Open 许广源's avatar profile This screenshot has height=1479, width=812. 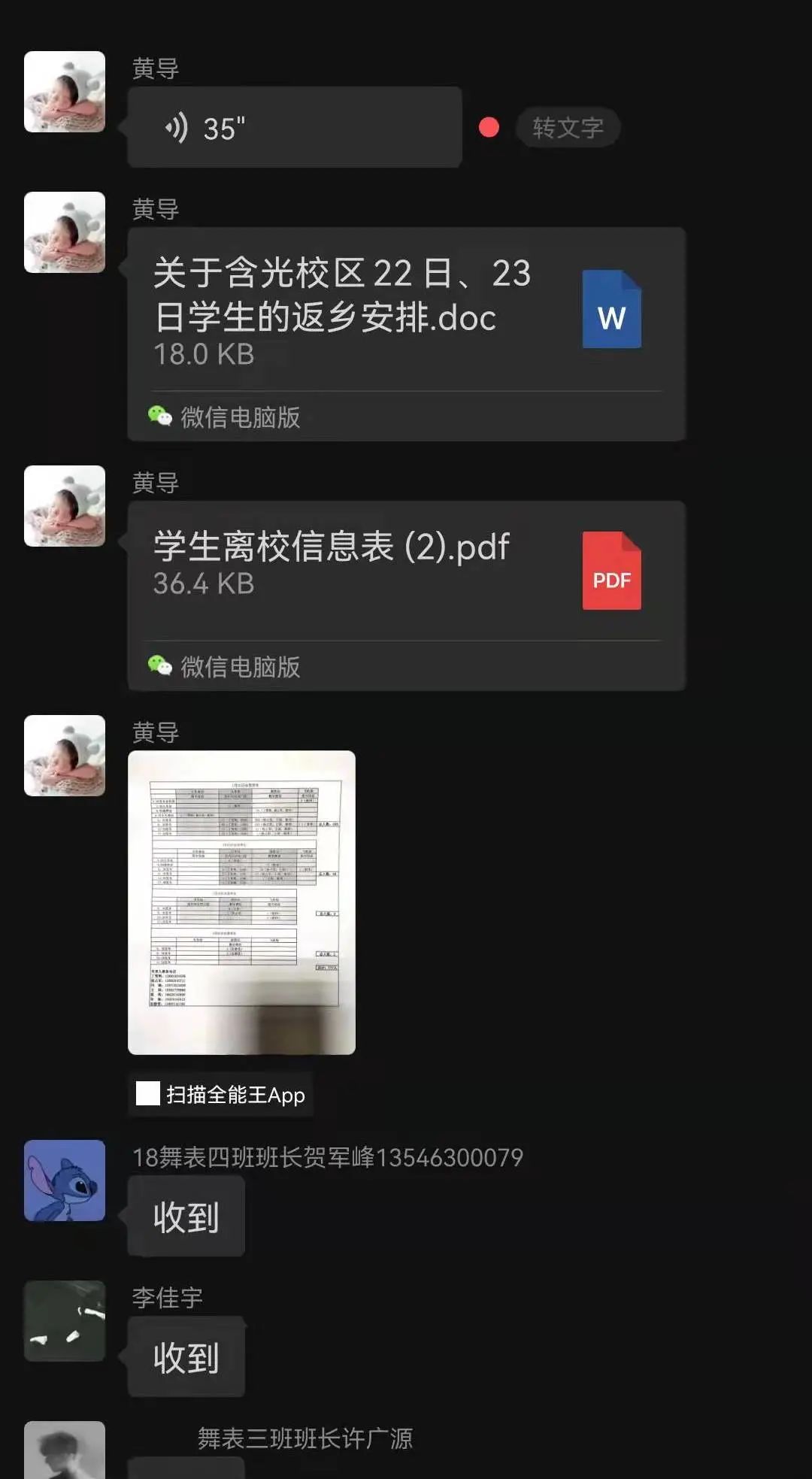pyautogui.click(x=65, y=1451)
